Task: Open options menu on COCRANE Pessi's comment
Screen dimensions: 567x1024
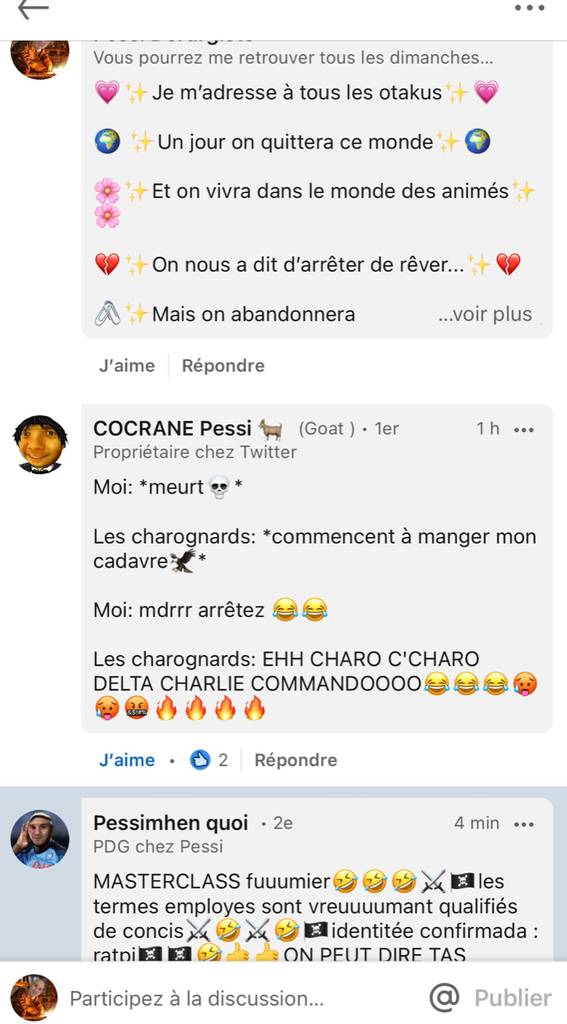Action: (524, 430)
